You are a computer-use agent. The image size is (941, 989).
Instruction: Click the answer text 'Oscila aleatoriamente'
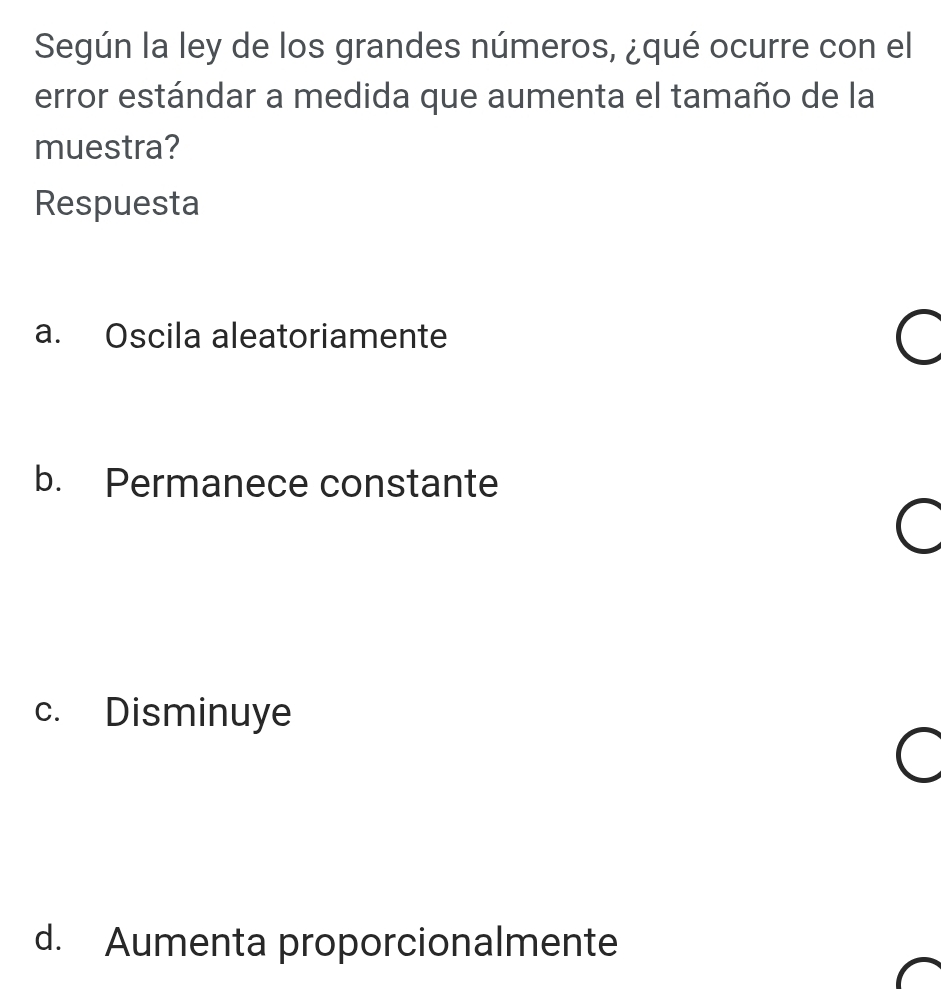click(276, 337)
